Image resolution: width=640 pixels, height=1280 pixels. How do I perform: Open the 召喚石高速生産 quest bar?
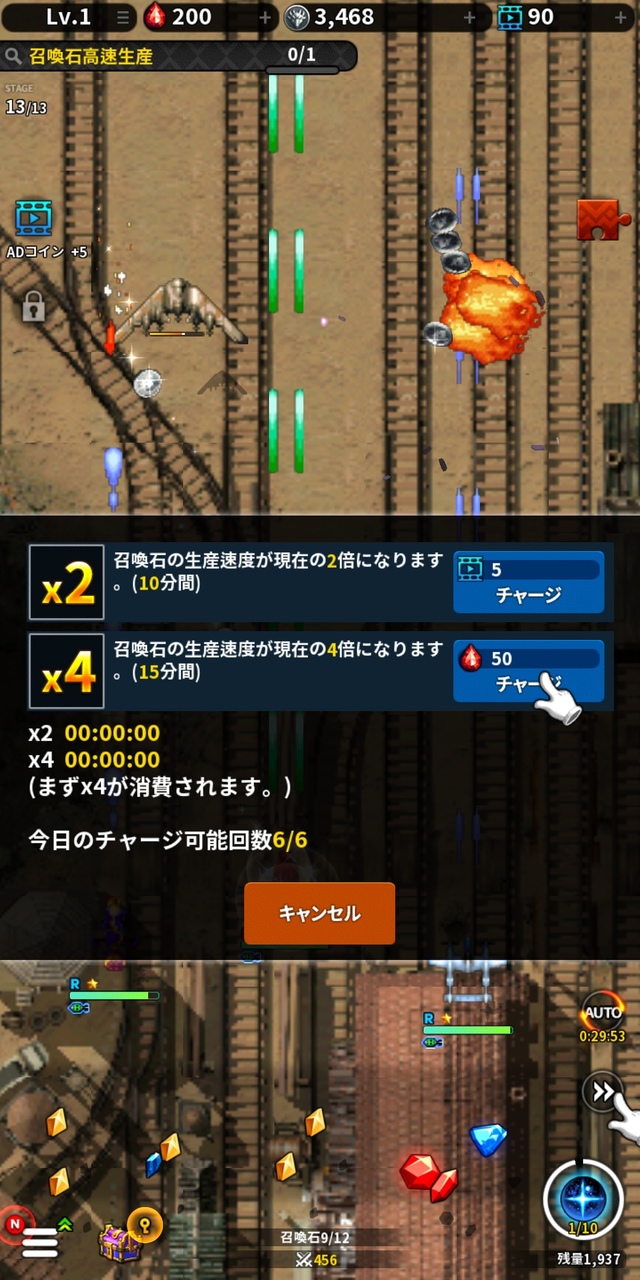178,56
